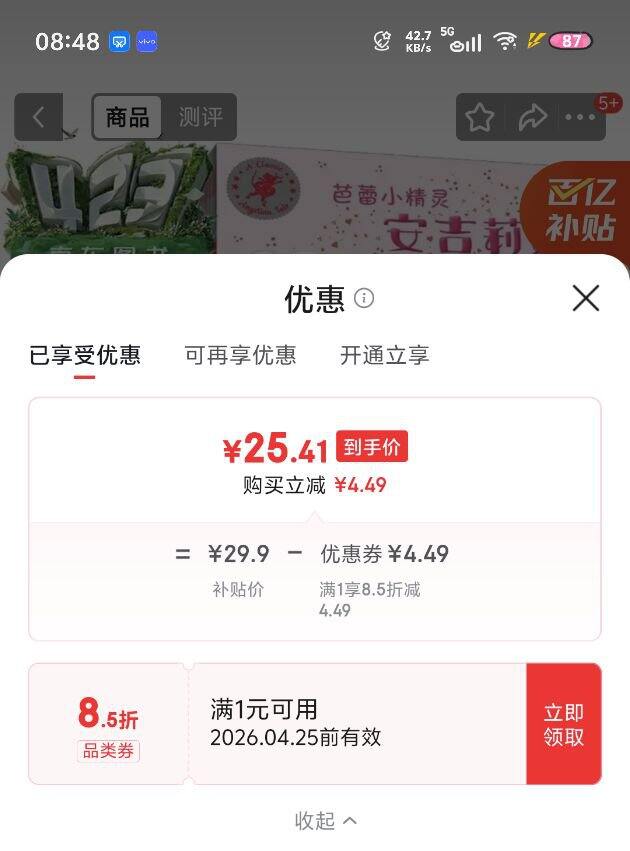
Task: Switch to the 测评 tab
Action: pyautogui.click(x=200, y=117)
